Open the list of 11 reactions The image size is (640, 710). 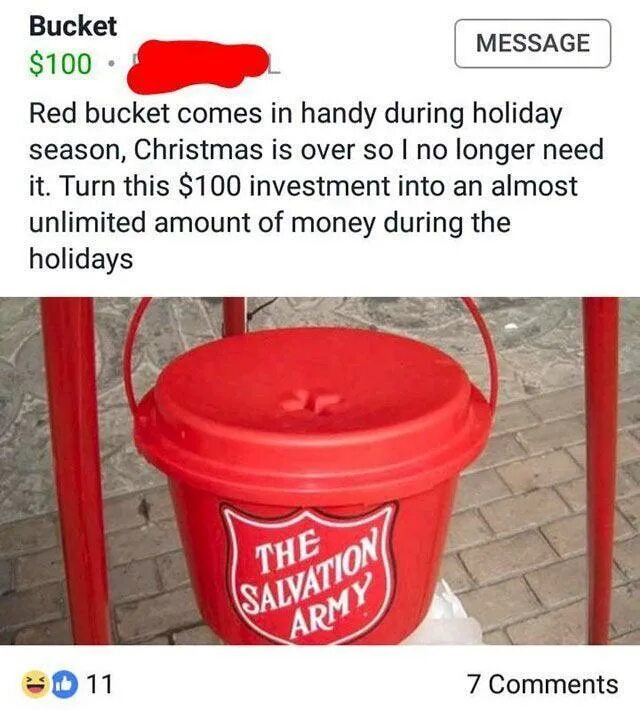(x=67, y=684)
